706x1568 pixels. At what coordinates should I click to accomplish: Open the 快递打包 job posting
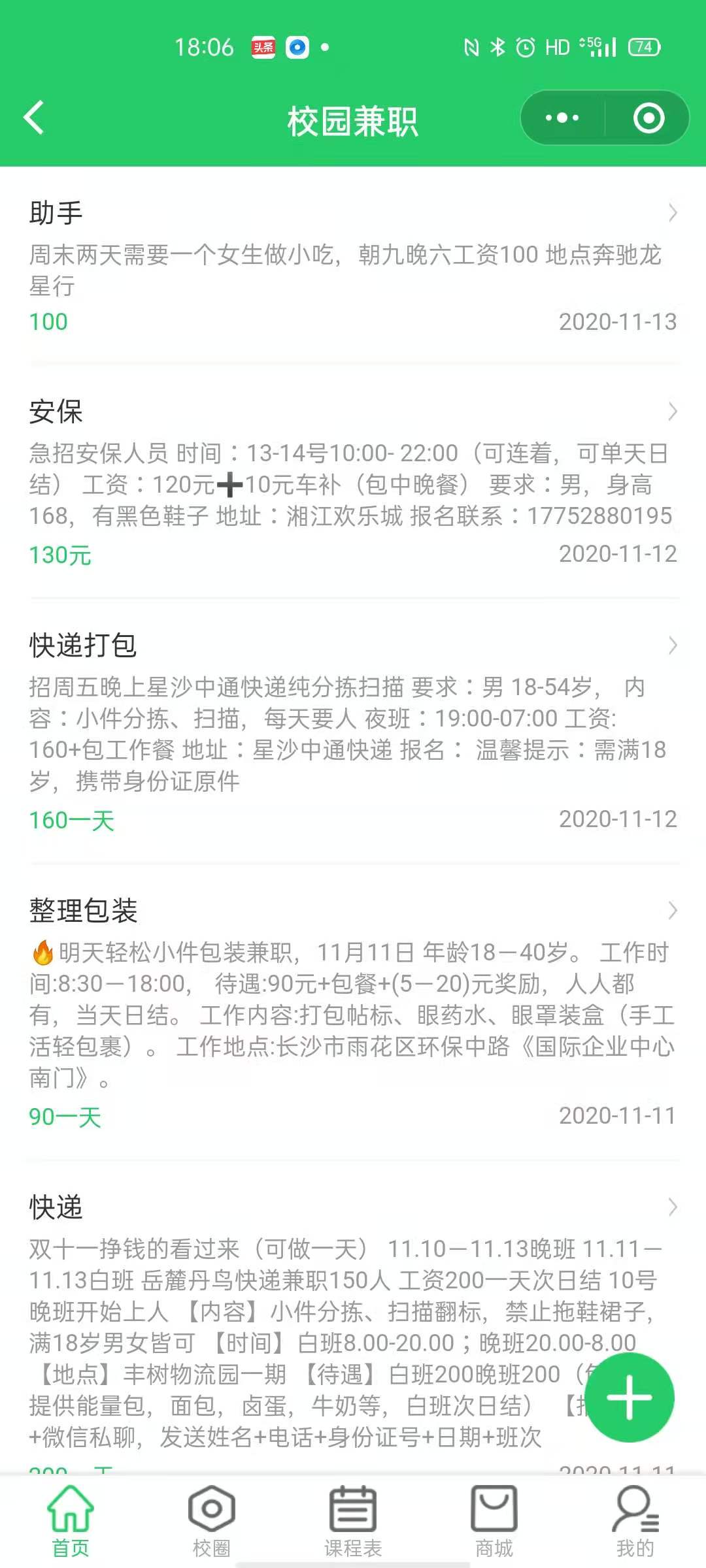pyautogui.click(x=353, y=730)
